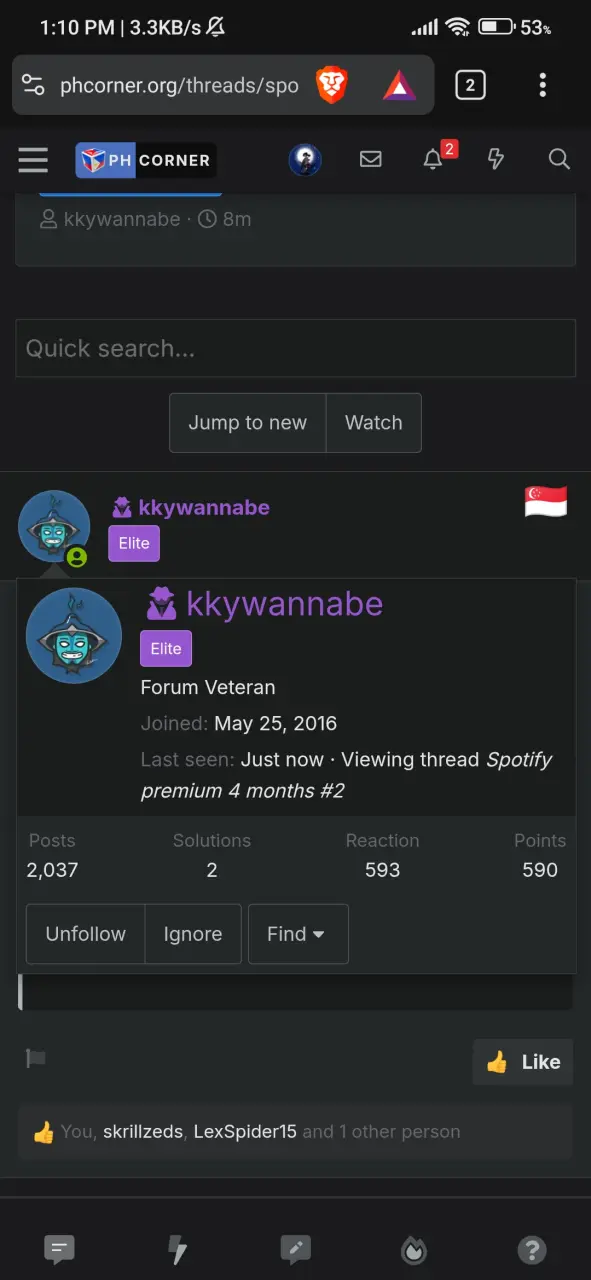This screenshot has width=591, height=1280.
Task: Like this post
Action: [523, 1062]
